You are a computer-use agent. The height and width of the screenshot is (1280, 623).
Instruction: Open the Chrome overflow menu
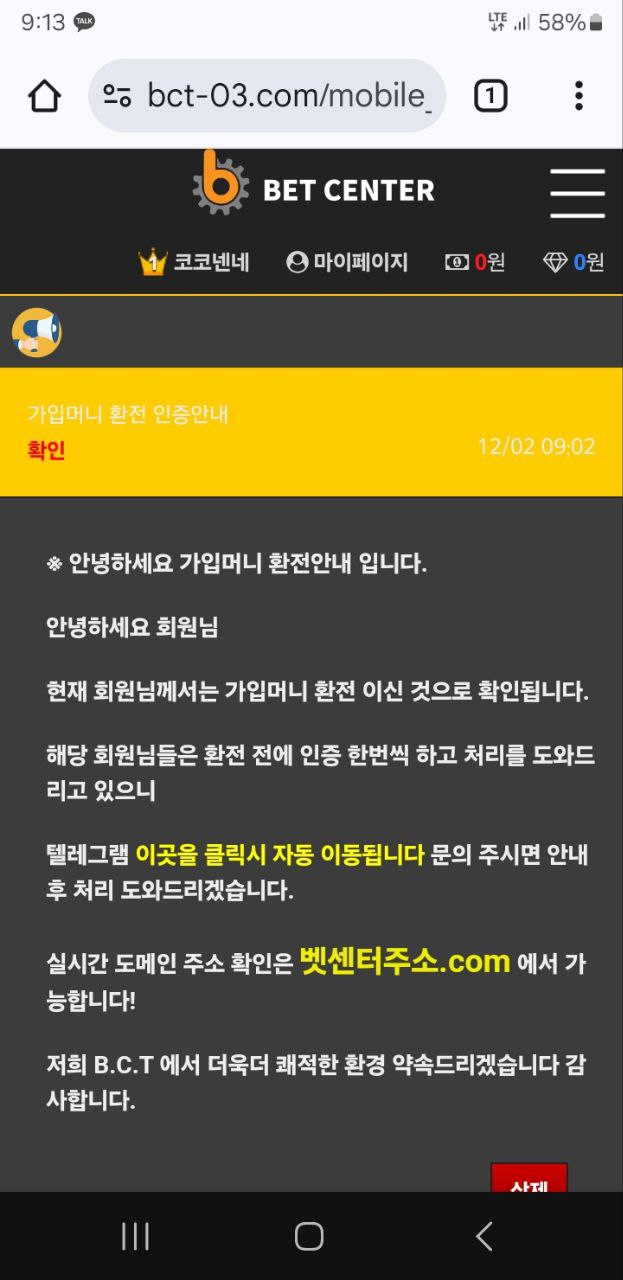pyautogui.click(x=578, y=96)
